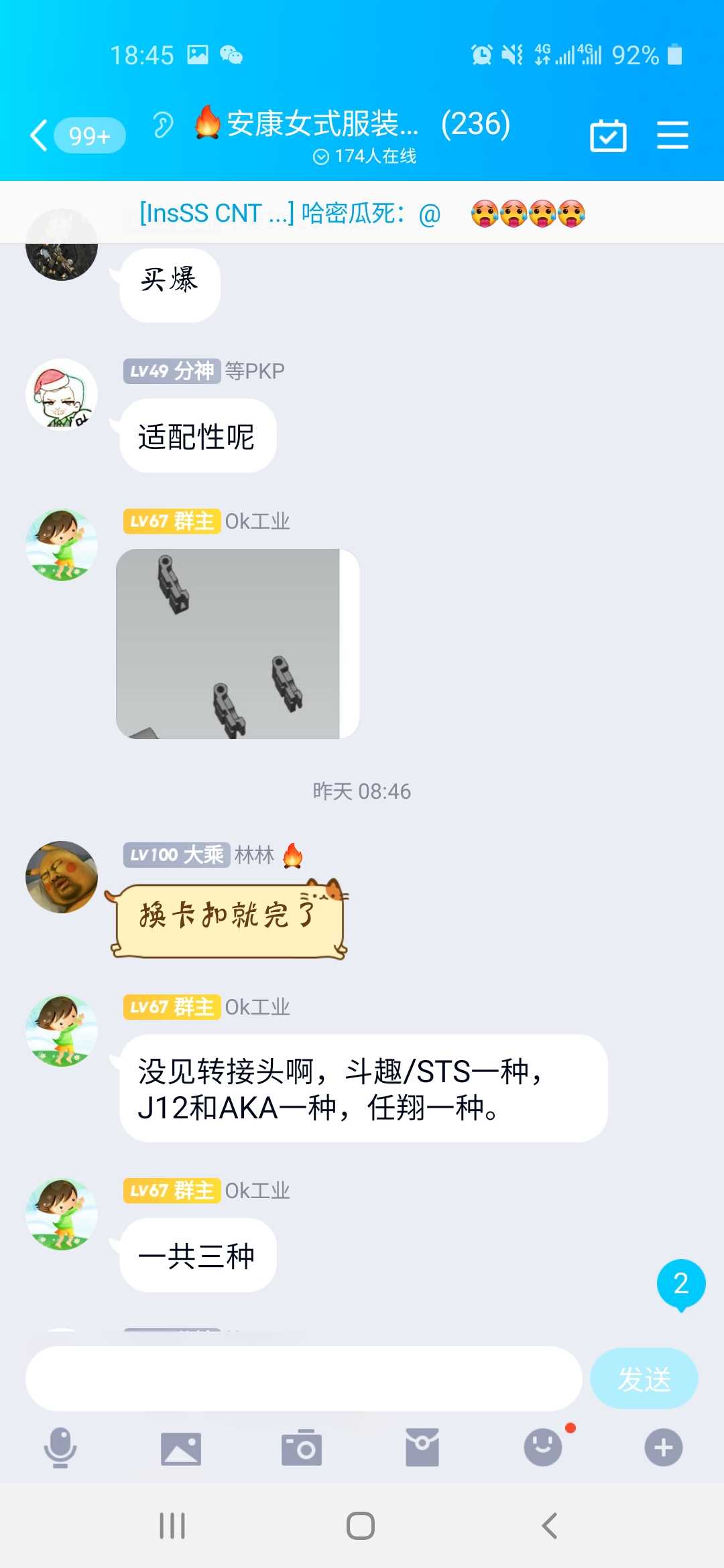Go to the Android home screen

coord(361,1526)
